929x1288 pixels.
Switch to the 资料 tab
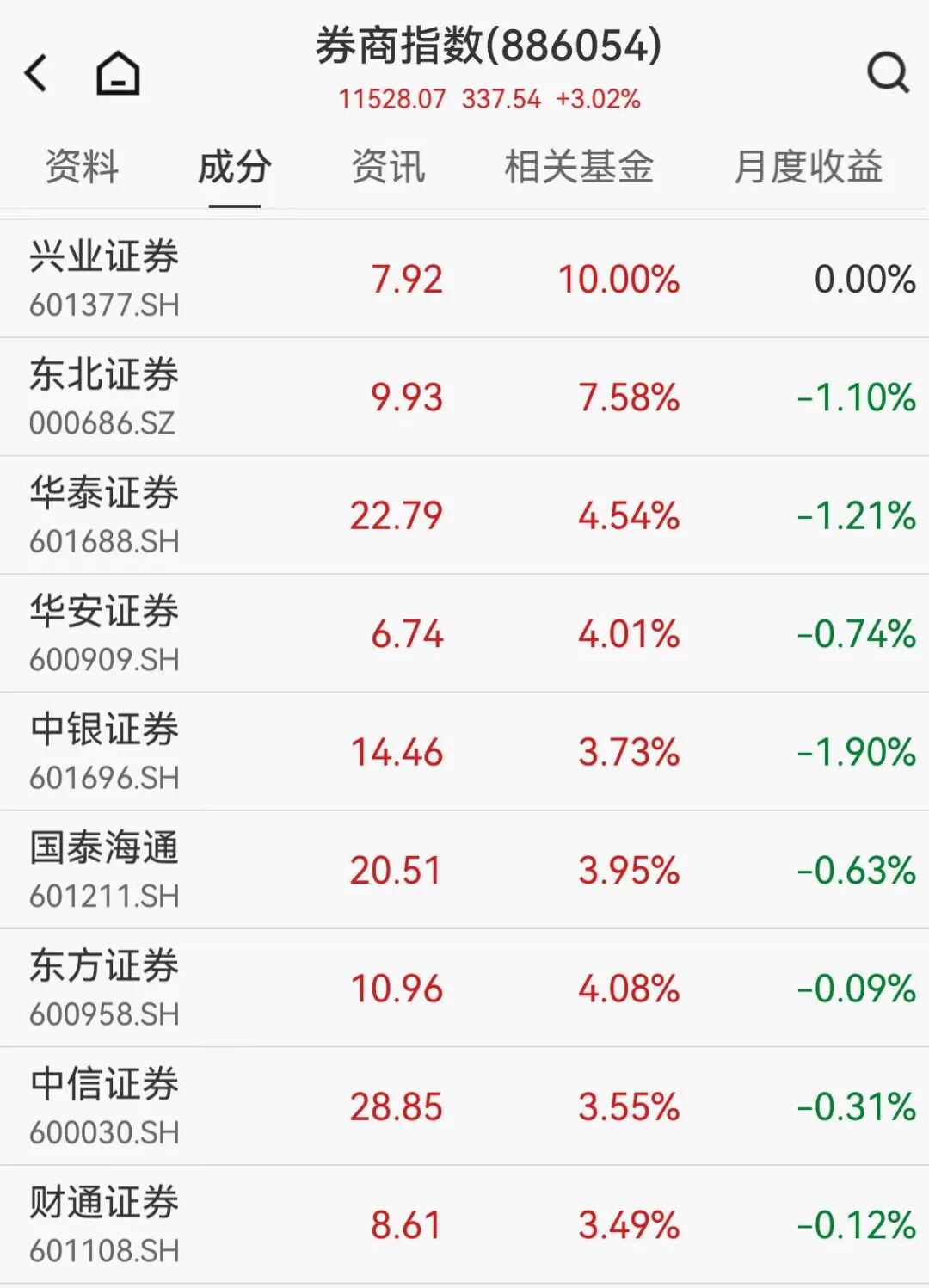coord(82,167)
